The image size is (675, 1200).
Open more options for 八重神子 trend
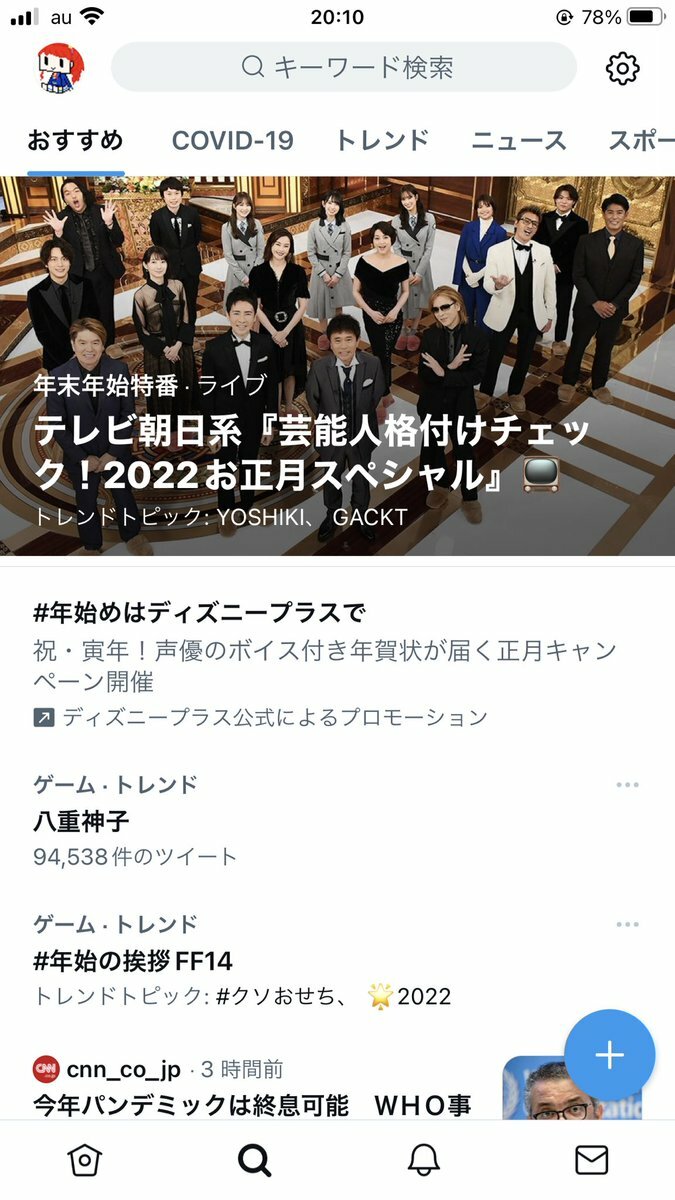tap(627, 786)
